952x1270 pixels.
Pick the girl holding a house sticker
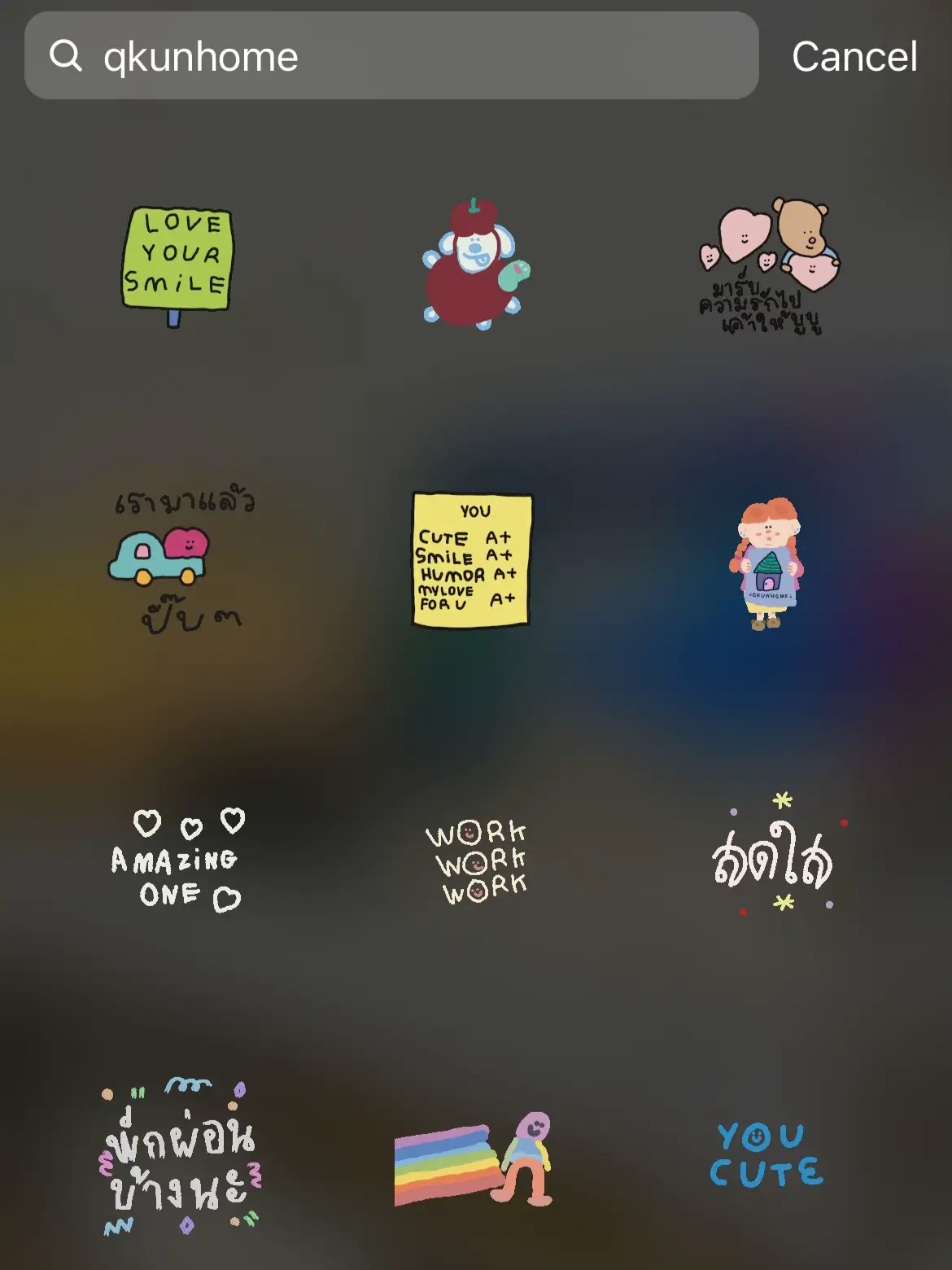(766, 563)
